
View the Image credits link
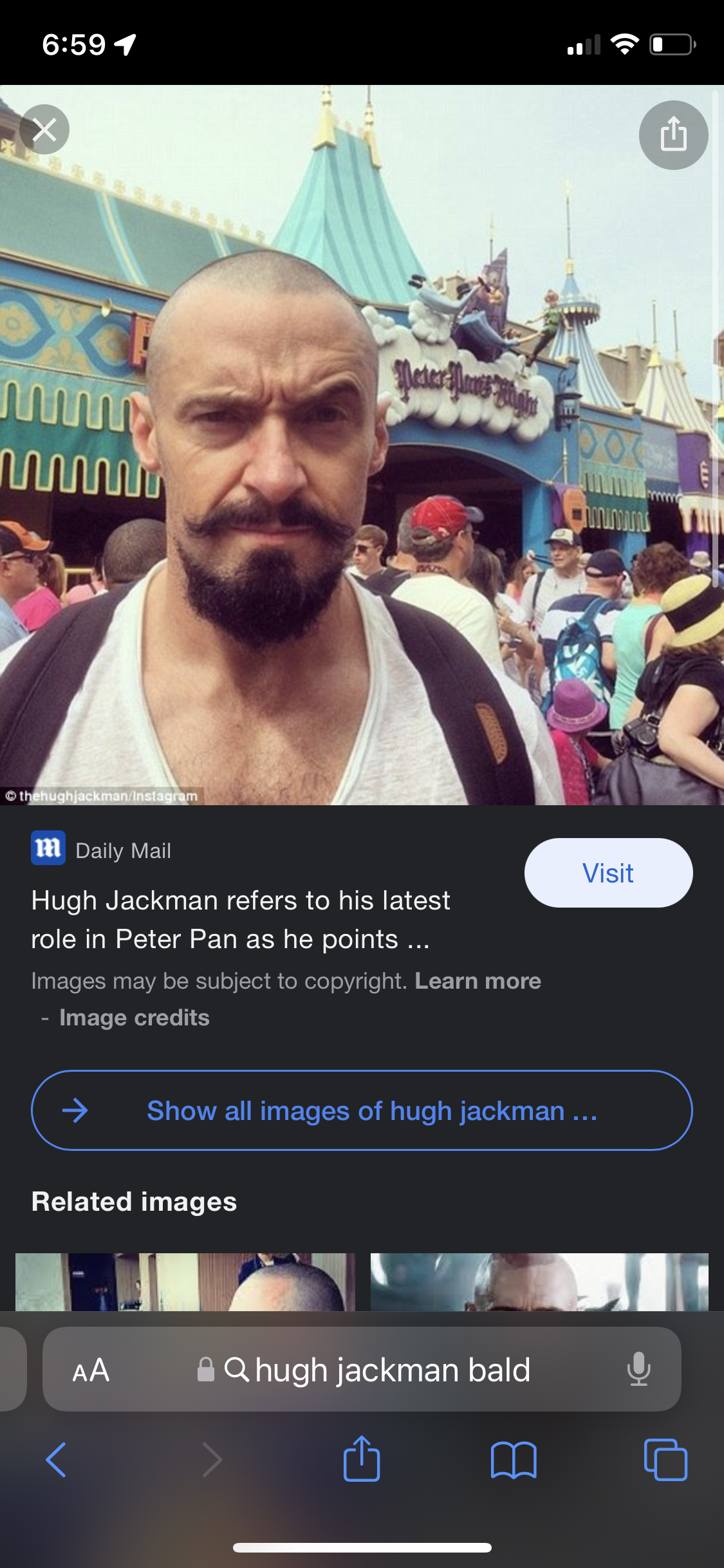134,1018
